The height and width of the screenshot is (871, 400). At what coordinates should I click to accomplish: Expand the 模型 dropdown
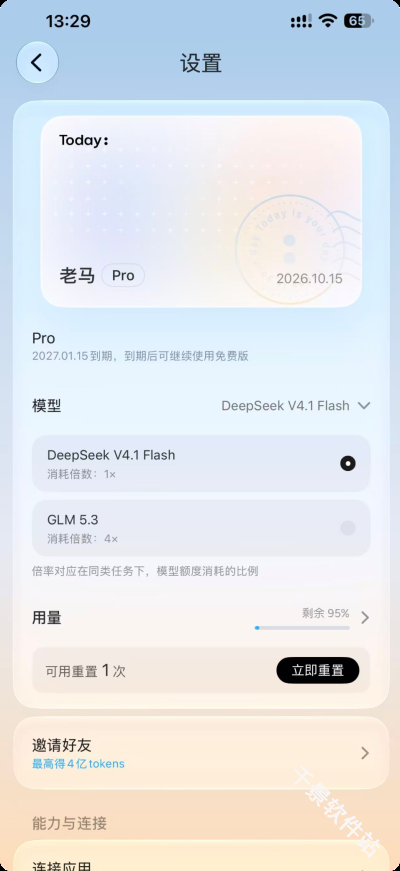point(296,406)
